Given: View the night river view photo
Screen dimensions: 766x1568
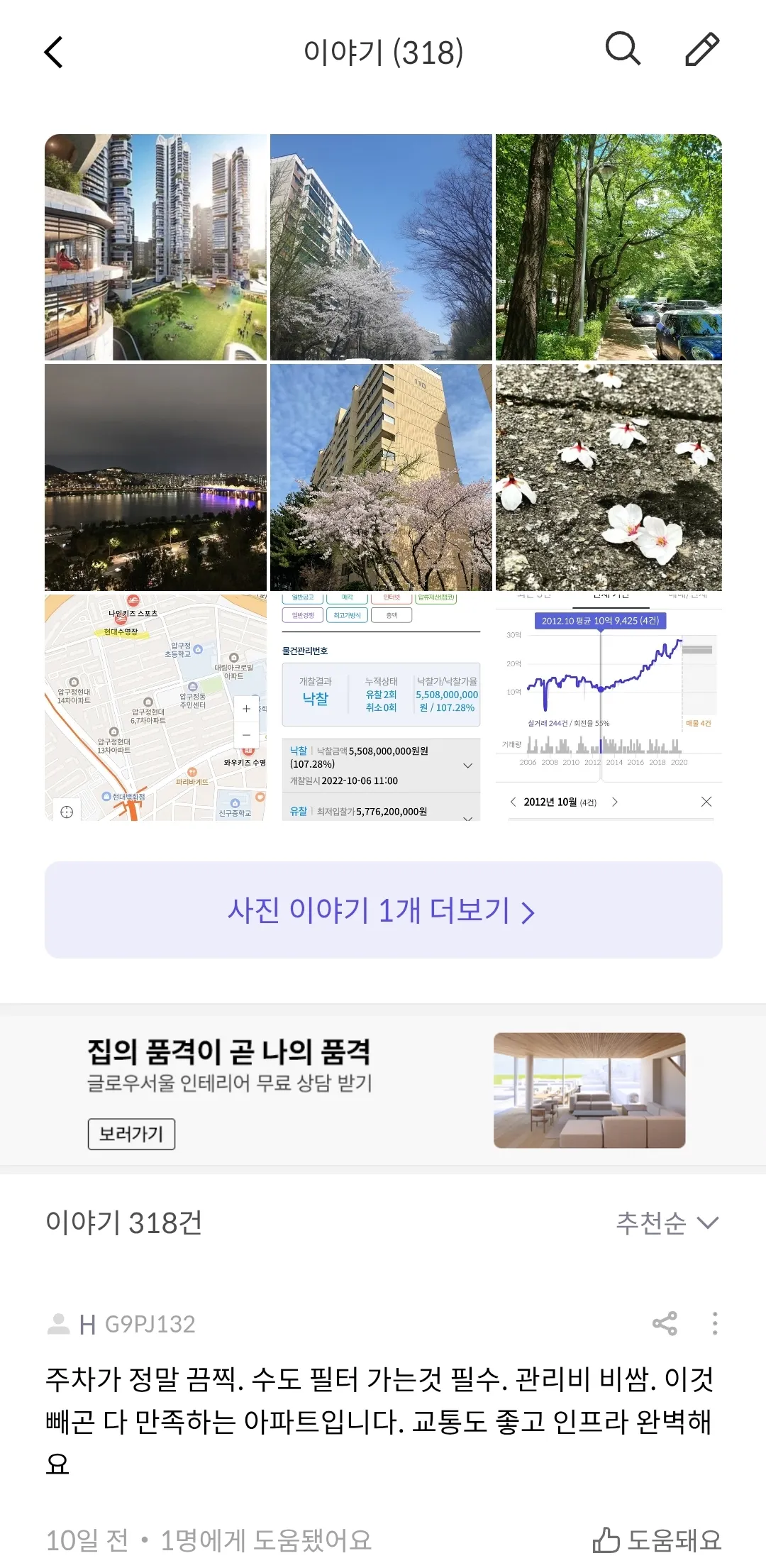Looking at the screenshot, I should (x=155, y=477).
